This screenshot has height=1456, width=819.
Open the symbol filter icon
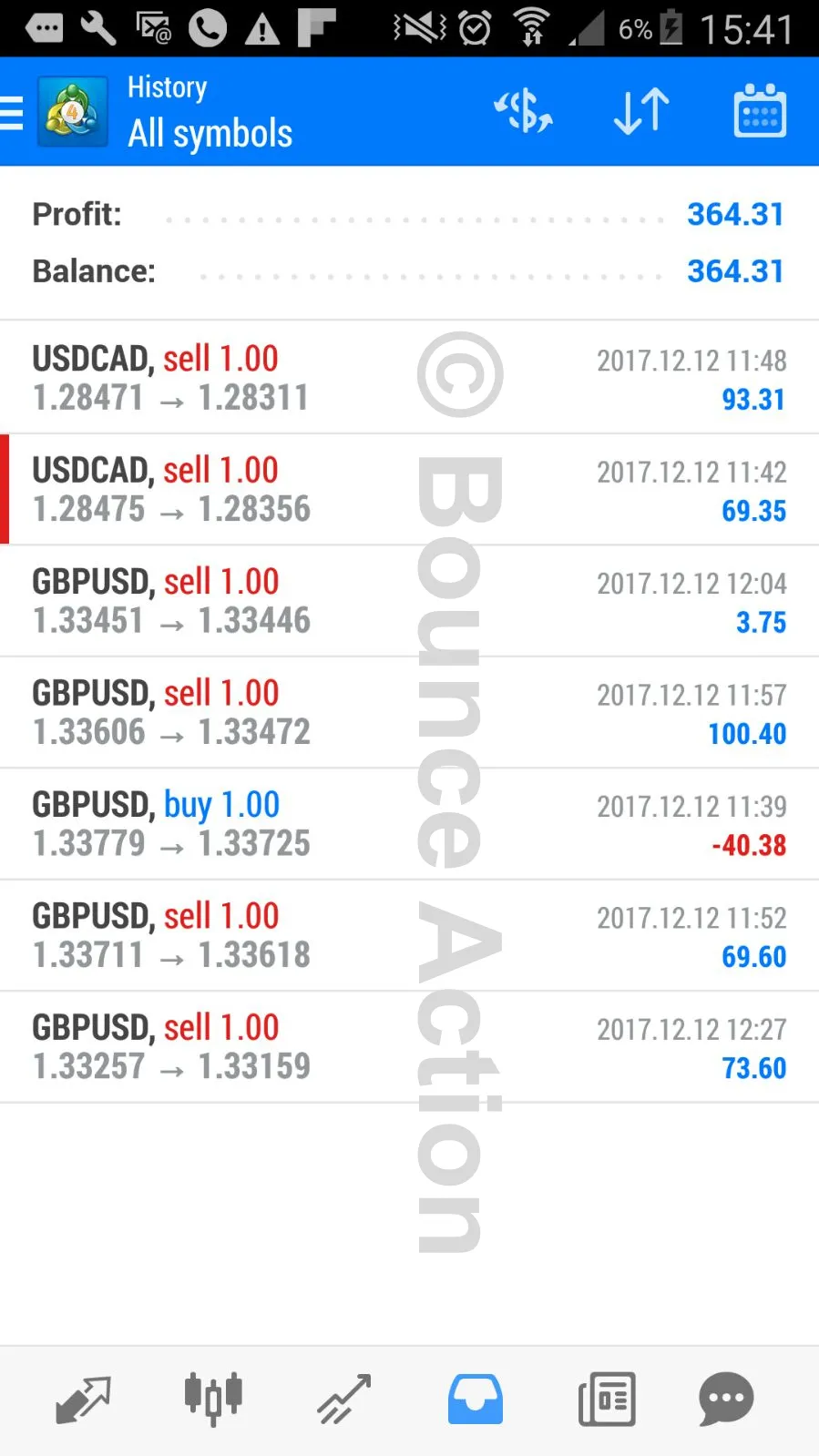tap(523, 112)
